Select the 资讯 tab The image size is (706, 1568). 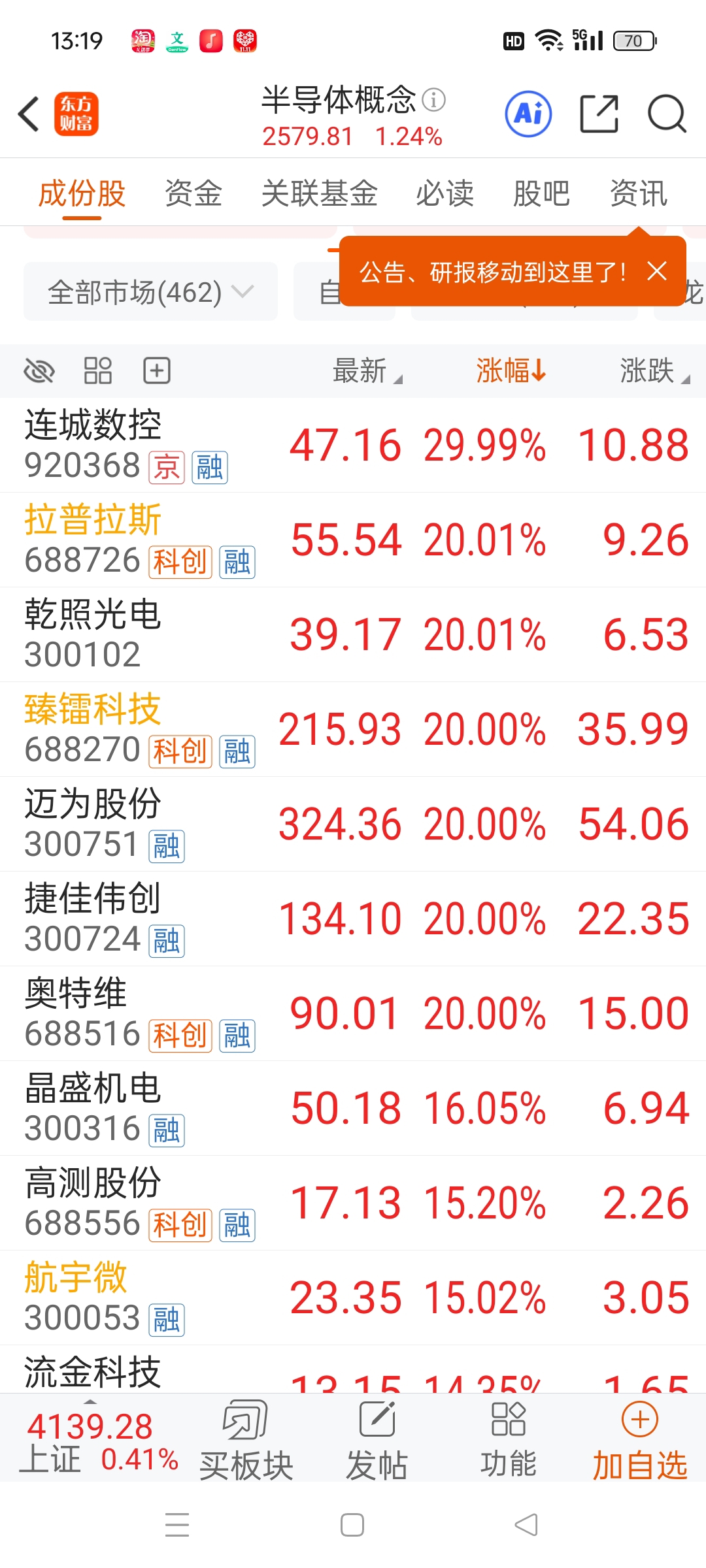[638, 193]
